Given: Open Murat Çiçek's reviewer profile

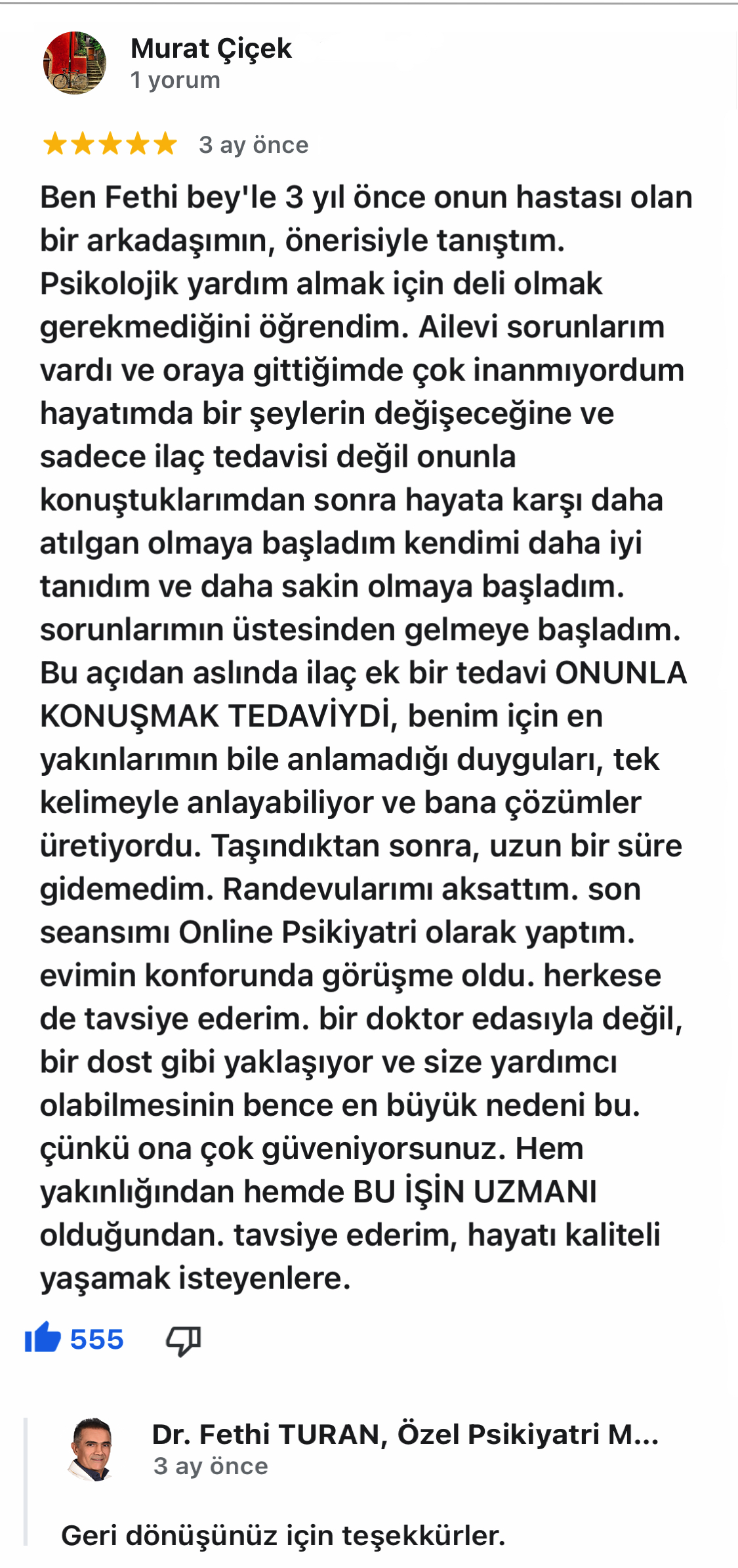Looking at the screenshot, I should [211, 49].
